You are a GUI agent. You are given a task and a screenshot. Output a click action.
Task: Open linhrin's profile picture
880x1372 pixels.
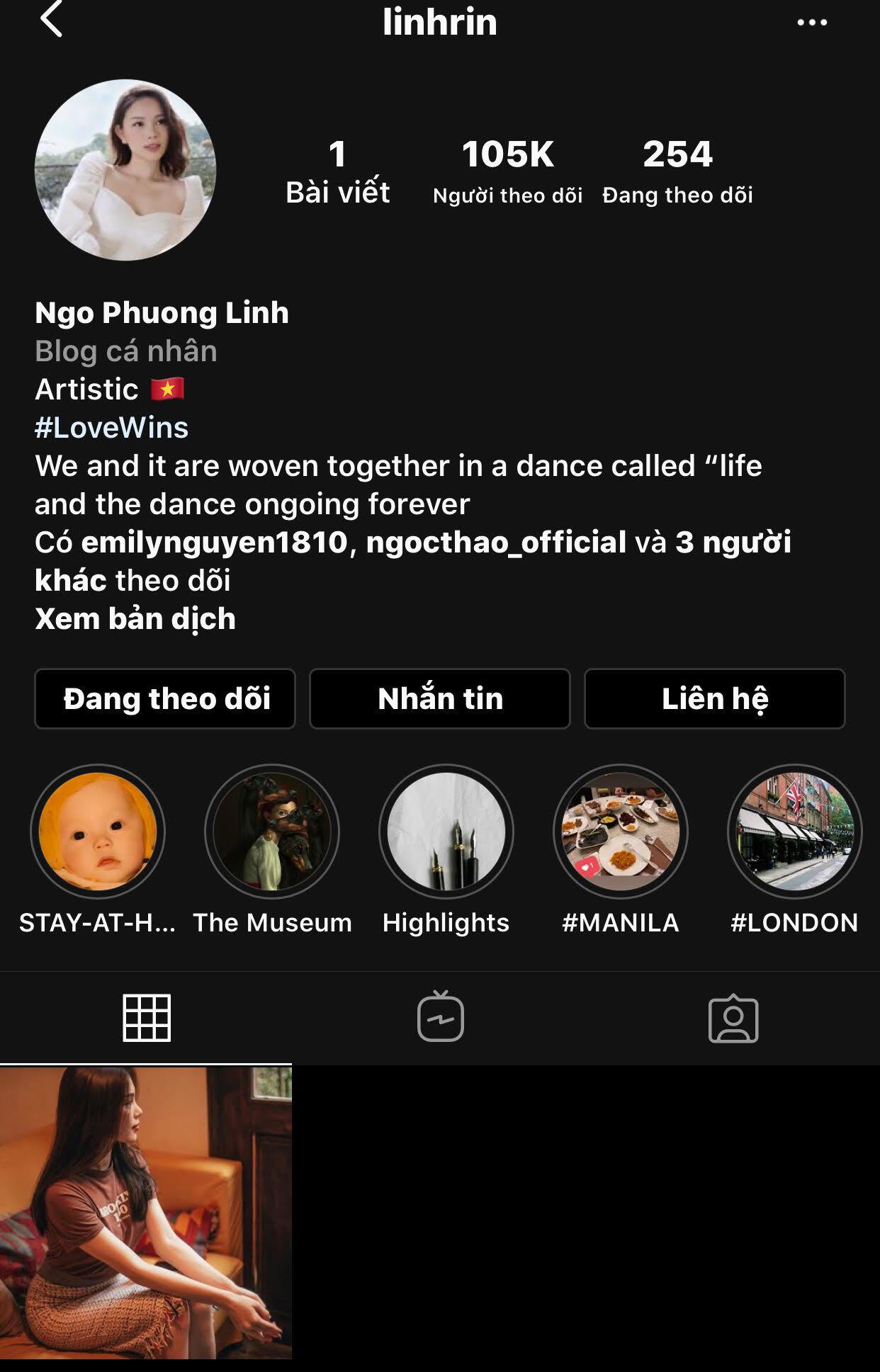[125, 170]
